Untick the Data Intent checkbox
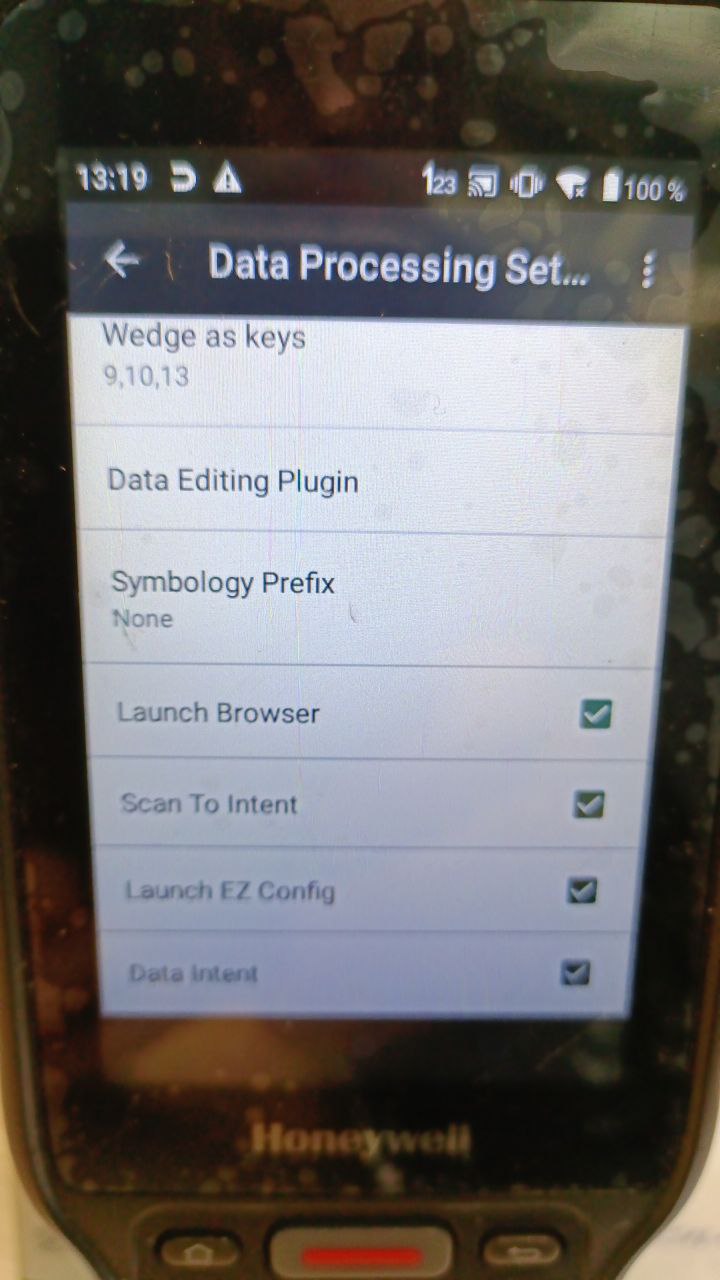Viewport: 720px width, 1280px height. pos(575,971)
